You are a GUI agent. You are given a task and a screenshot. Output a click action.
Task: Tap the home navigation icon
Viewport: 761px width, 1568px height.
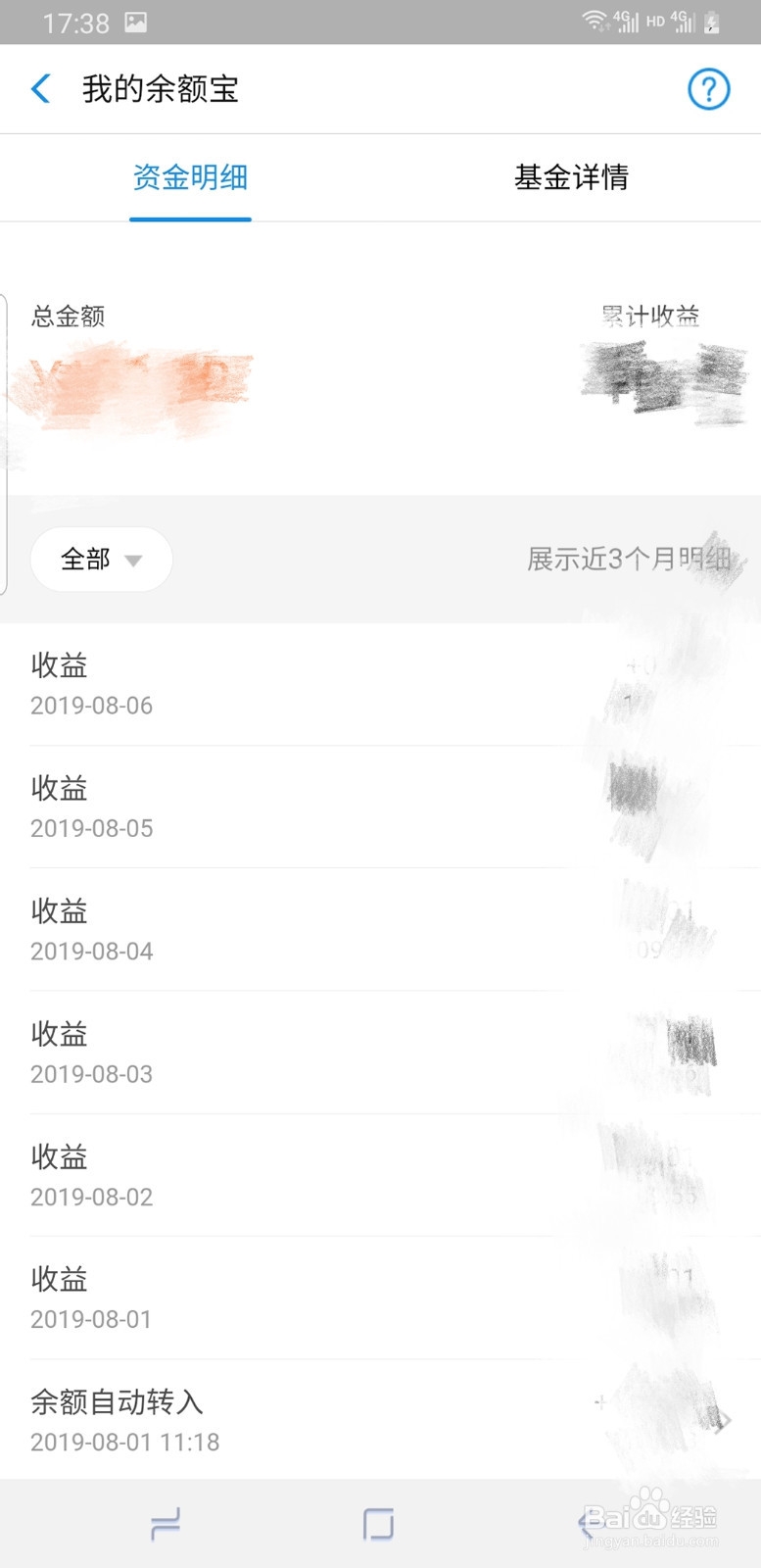coord(378,1525)
